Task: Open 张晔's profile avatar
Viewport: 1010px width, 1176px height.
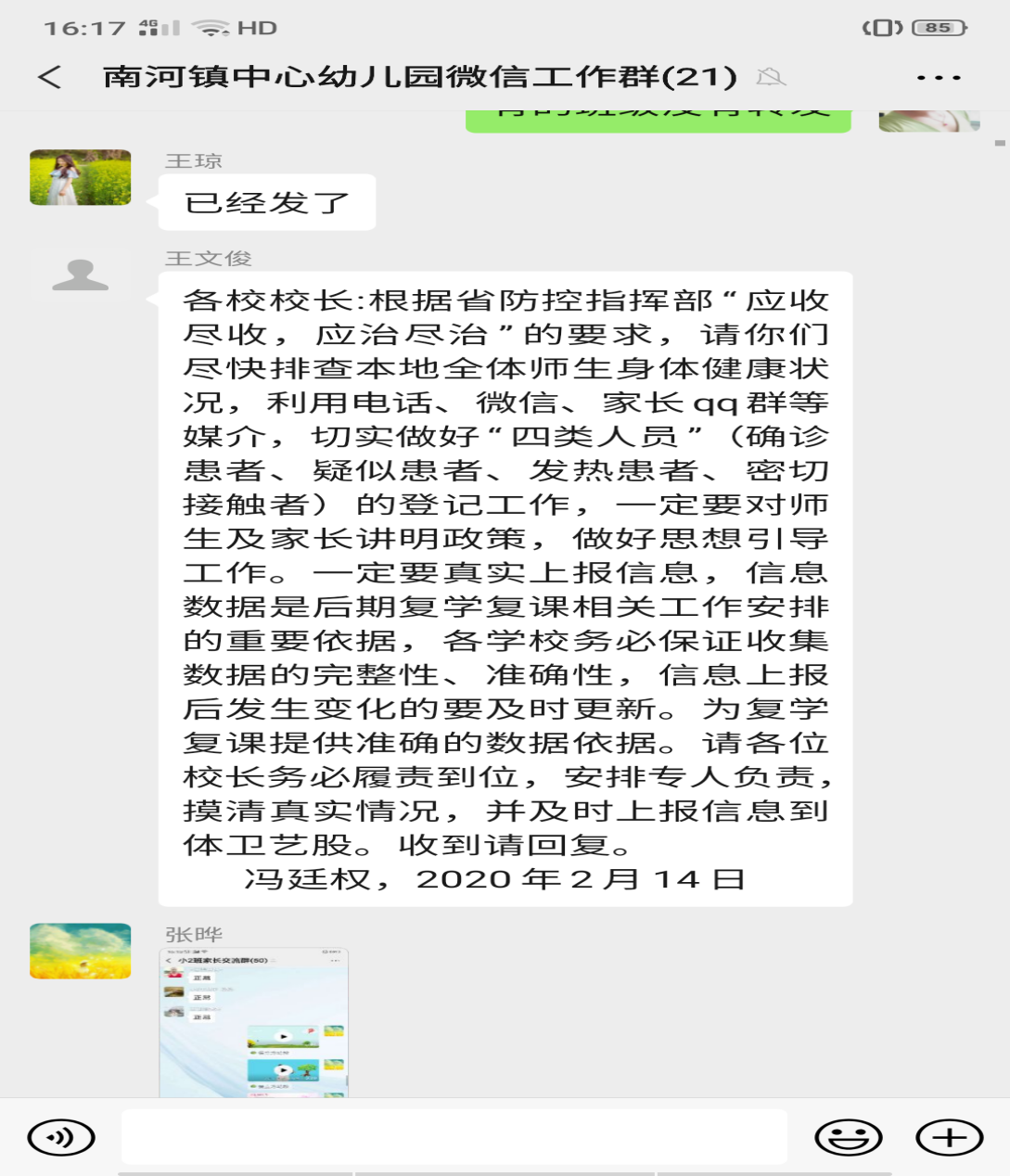Action: pyautogui.click(x=81, y=951)
